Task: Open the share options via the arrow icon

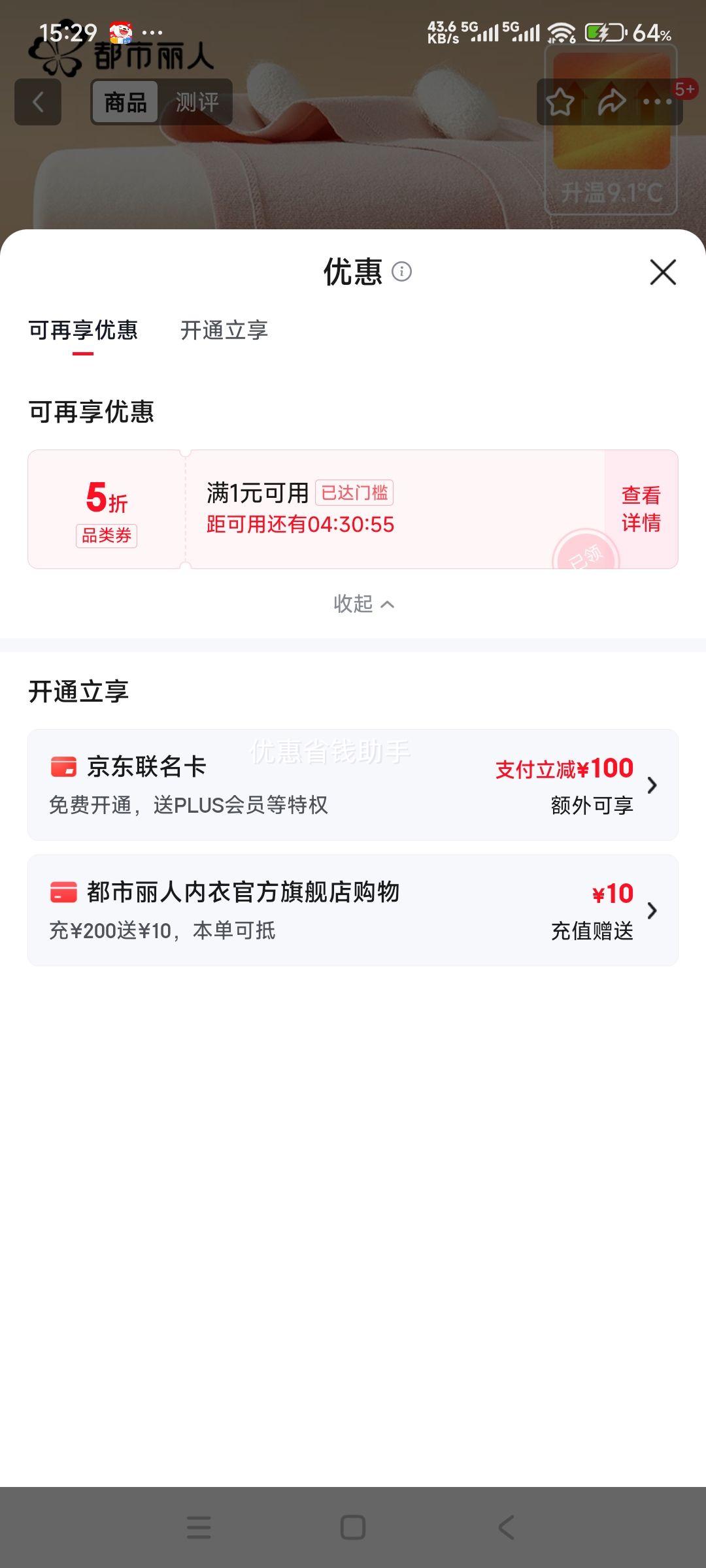Action: (x=611, y=103)
